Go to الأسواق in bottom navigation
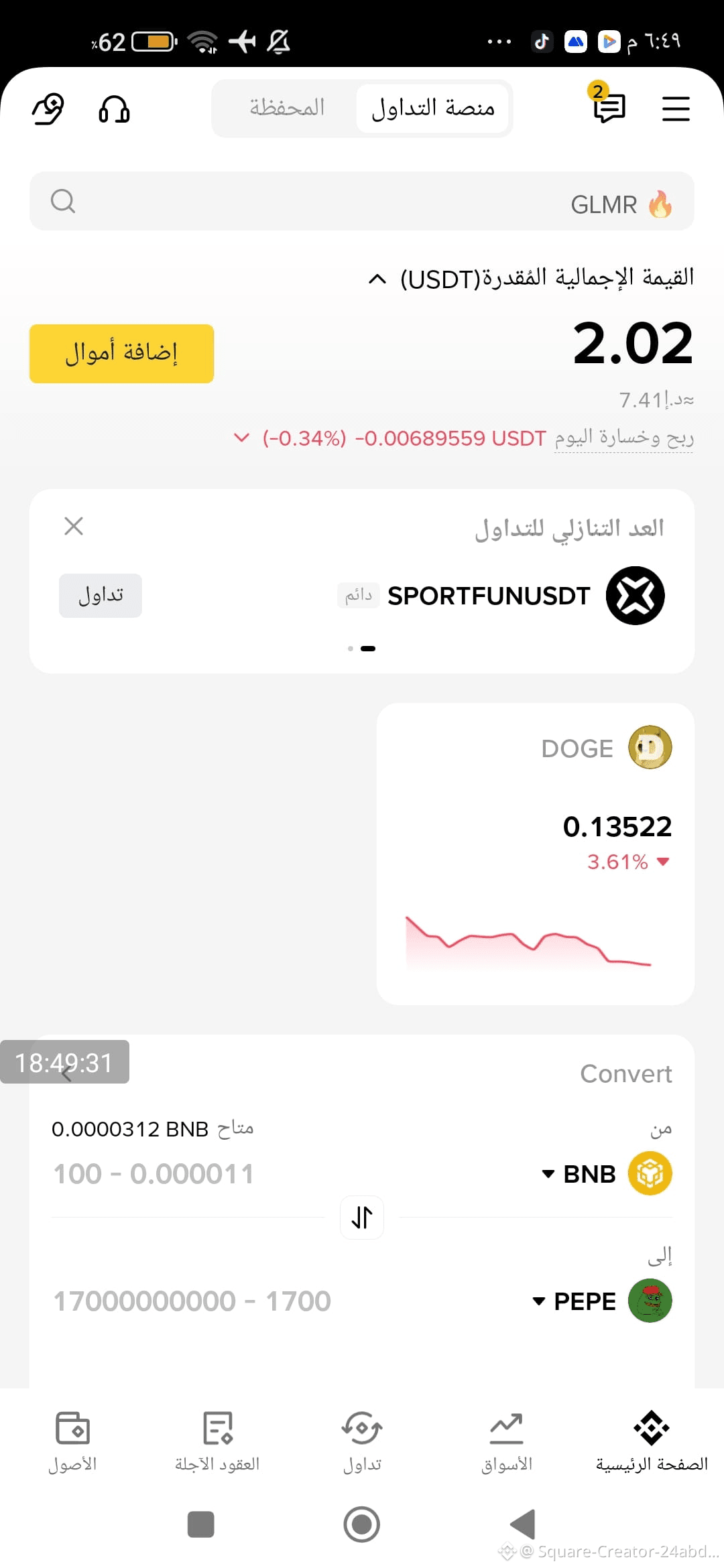 (x=507, y=1442)
